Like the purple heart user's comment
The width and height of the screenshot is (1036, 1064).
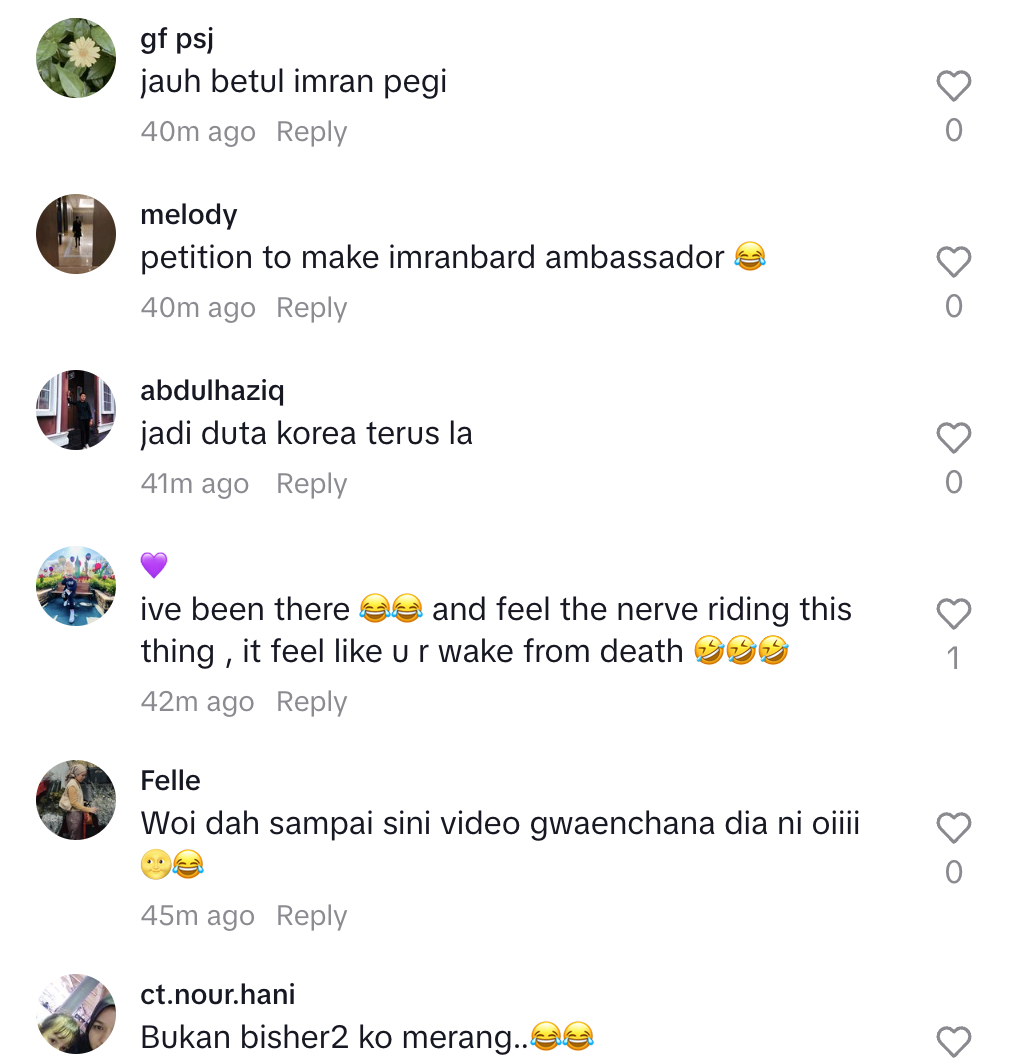(953, 614)
